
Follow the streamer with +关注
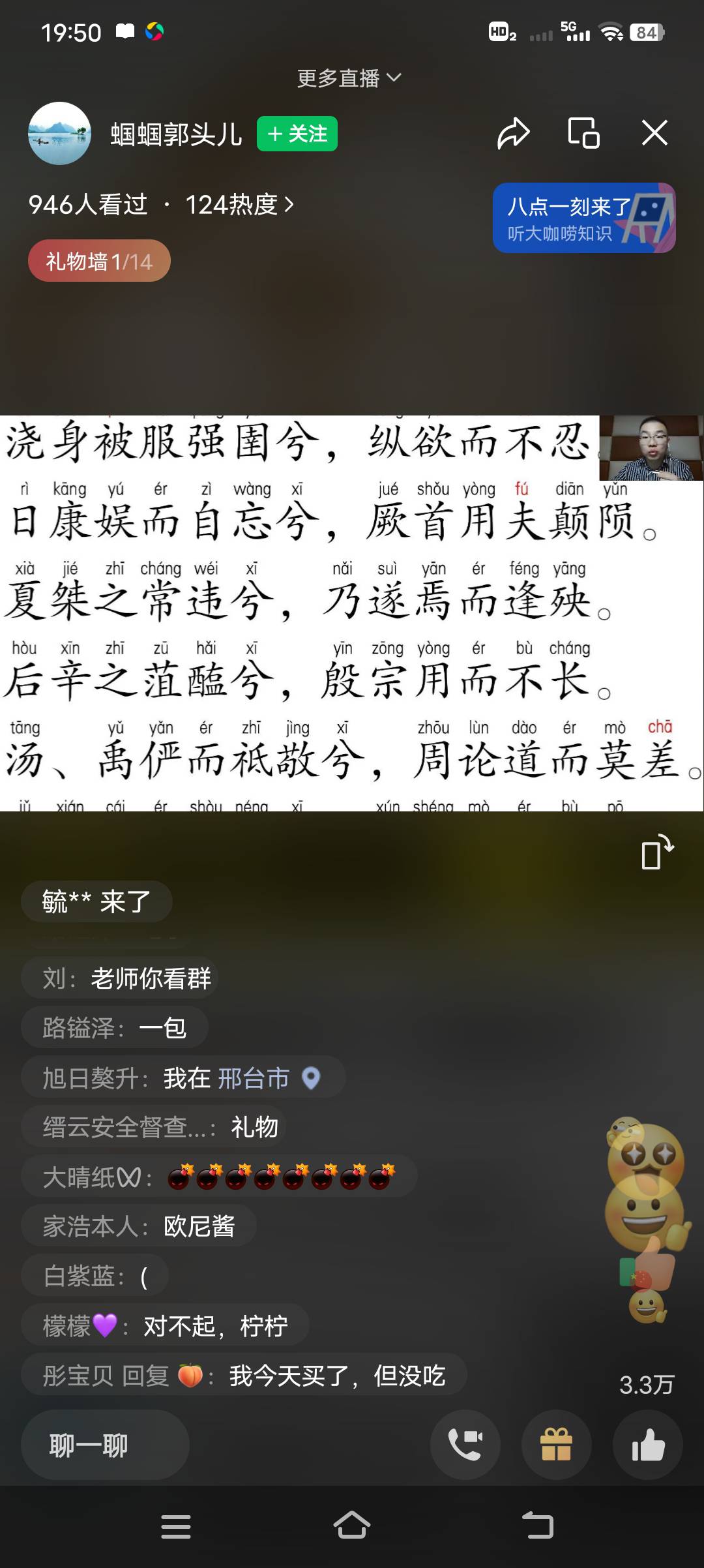297,133
